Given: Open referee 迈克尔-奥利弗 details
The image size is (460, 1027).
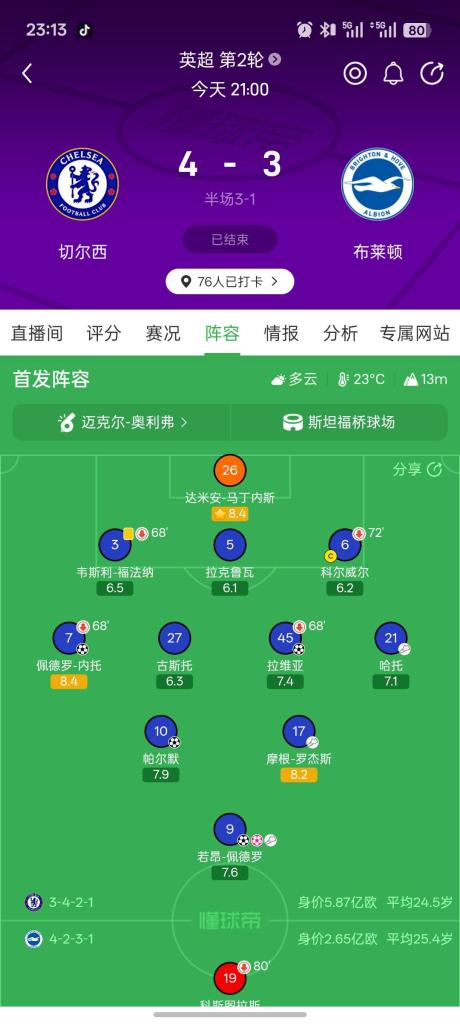Looking at the screenshot, I should click(122, 422).
